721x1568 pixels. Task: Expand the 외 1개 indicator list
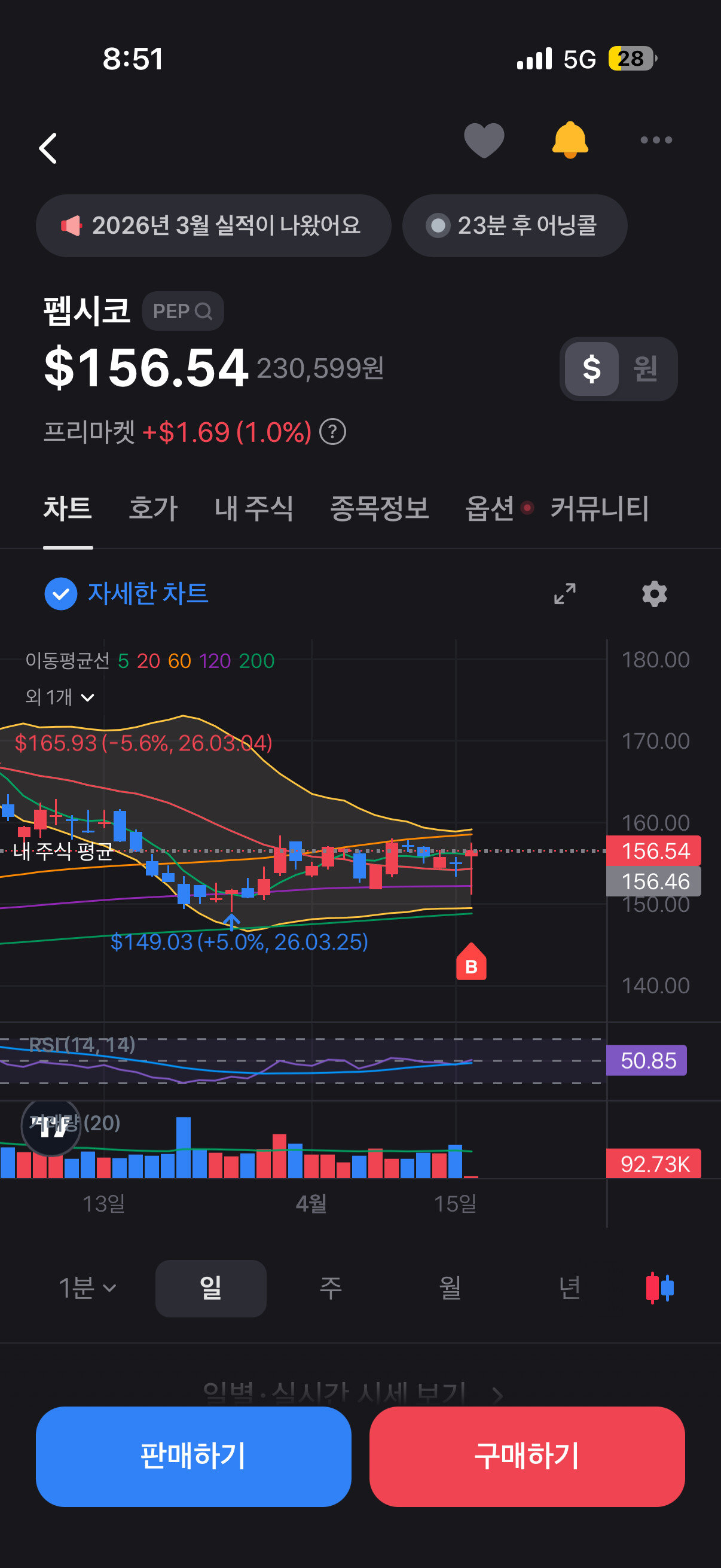60,697
